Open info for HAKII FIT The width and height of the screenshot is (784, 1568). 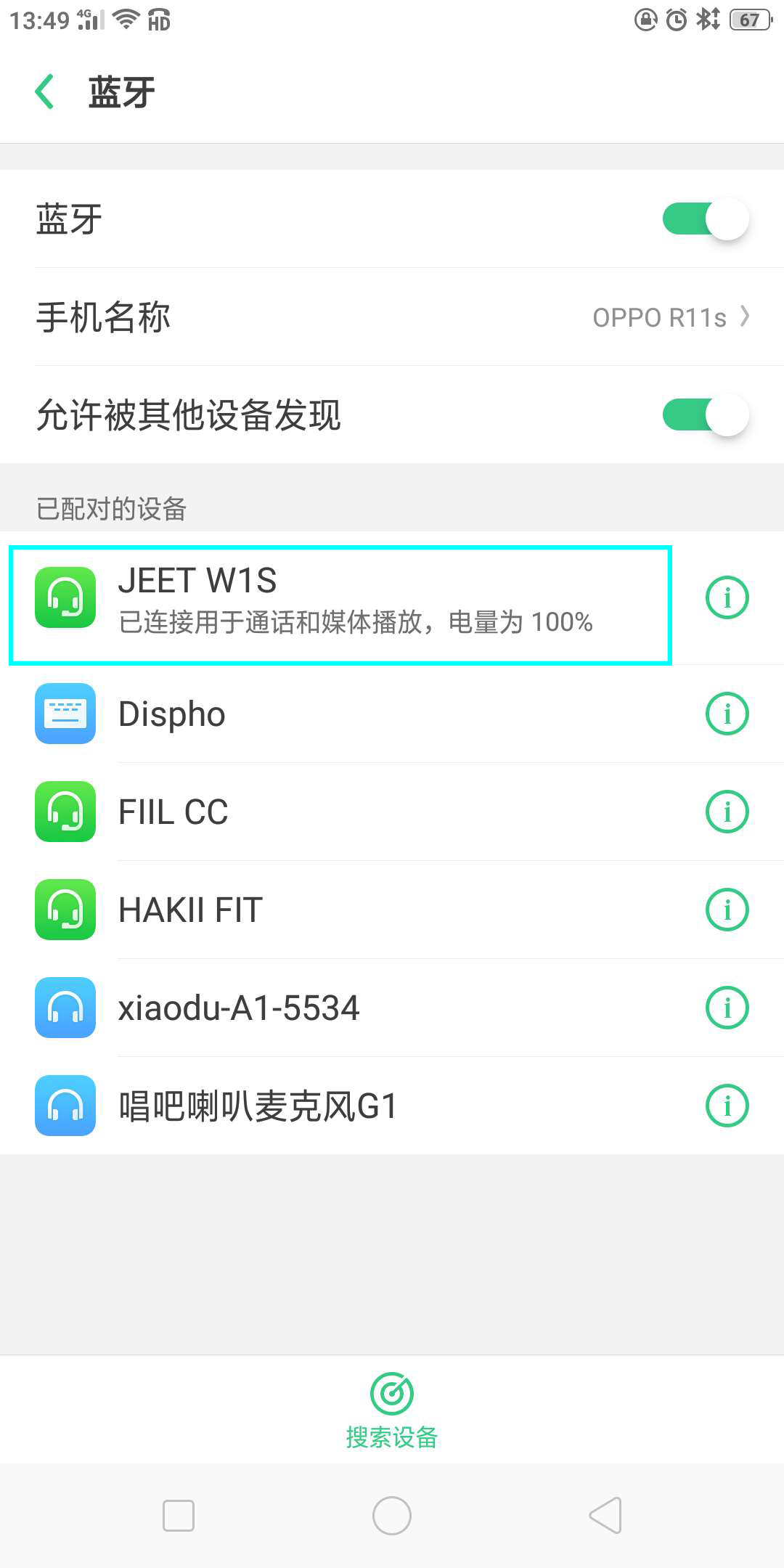coord(727,910)
